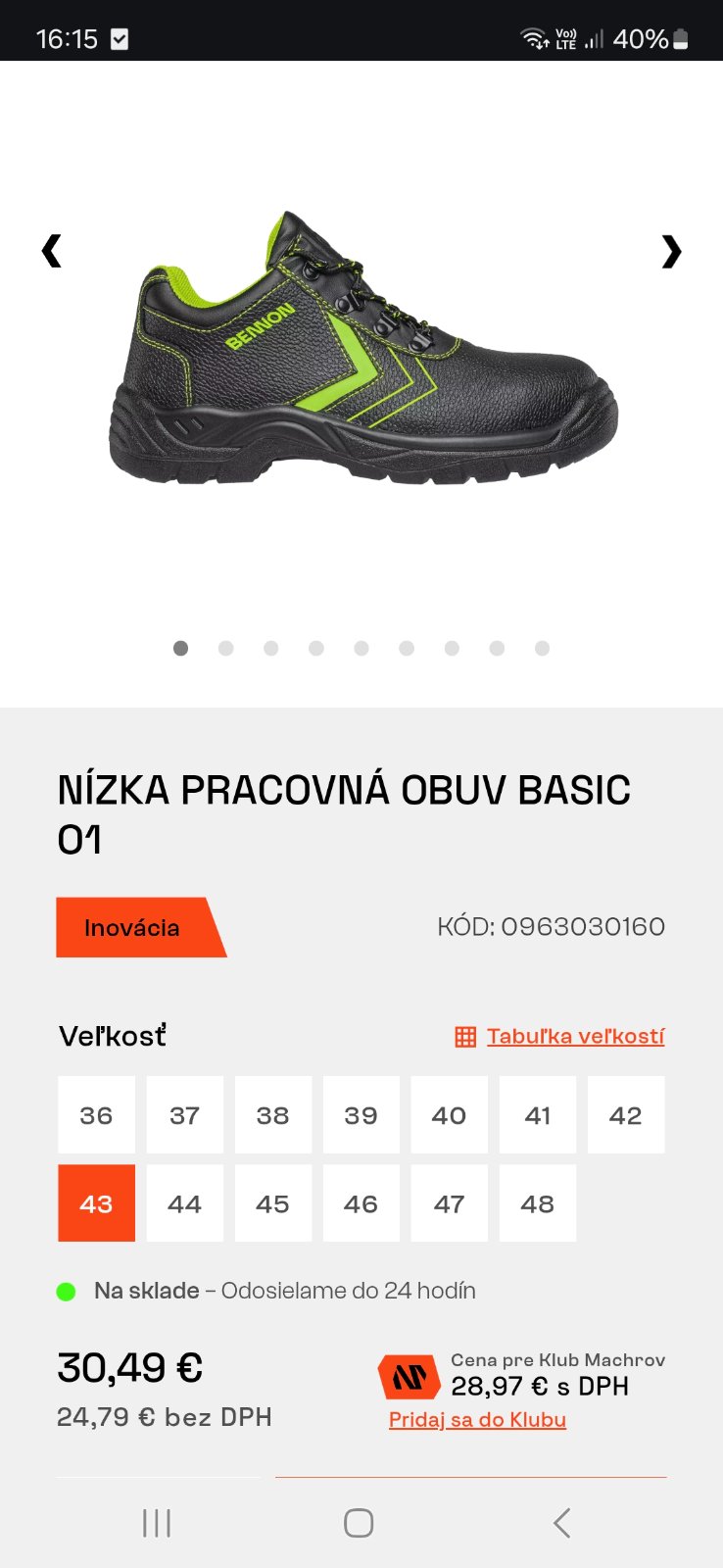Open the Pridaj sa do Klubu link
Screen dimensions: 723x1568
click(x=477, y=1420)
